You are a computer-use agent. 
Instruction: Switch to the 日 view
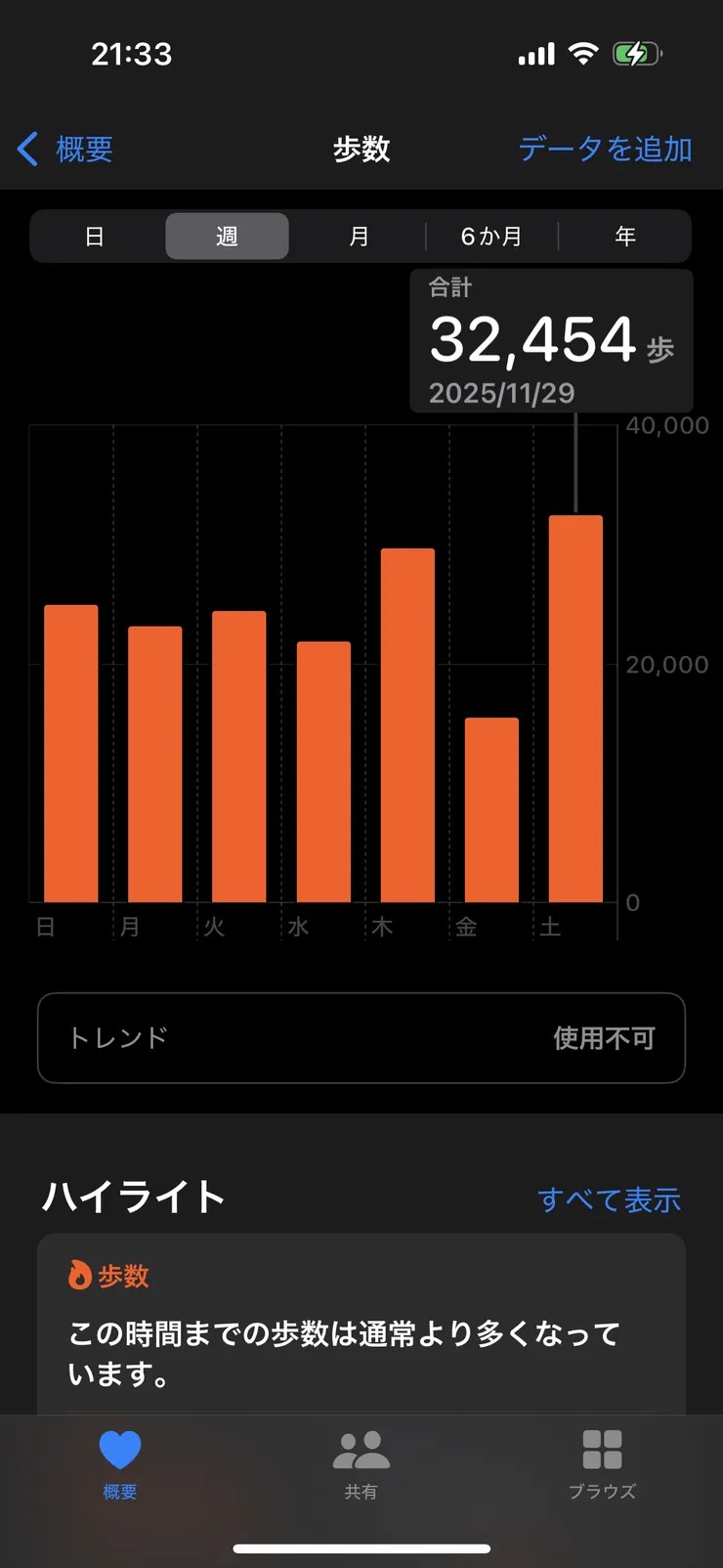click(x=95, y=237)
